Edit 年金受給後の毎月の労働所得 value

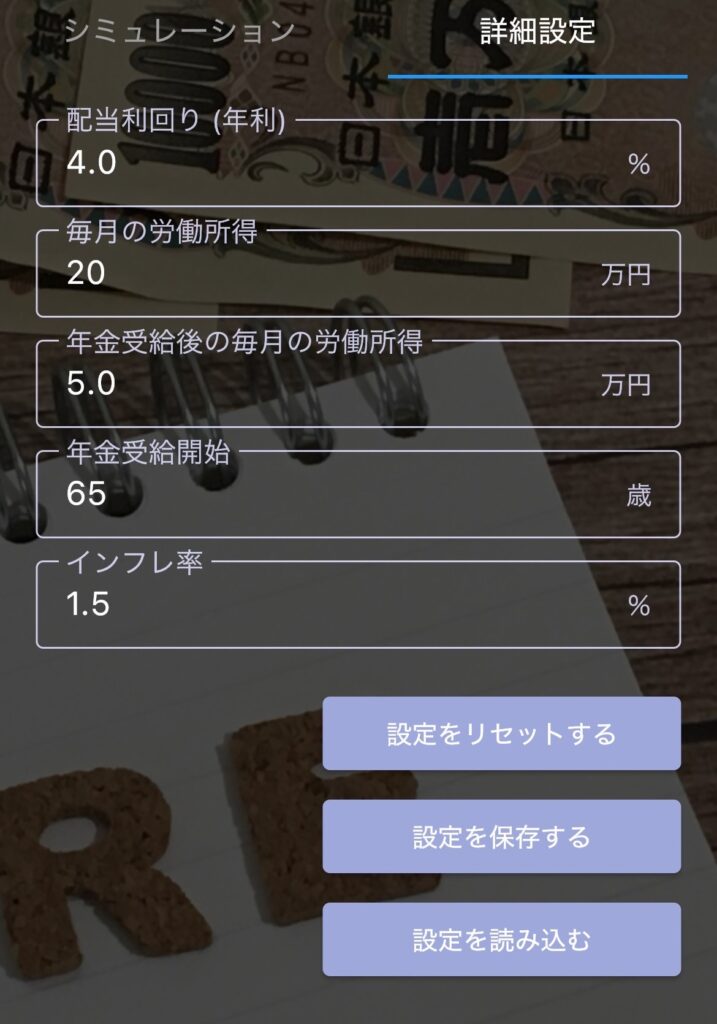click(x=330, y=385)
